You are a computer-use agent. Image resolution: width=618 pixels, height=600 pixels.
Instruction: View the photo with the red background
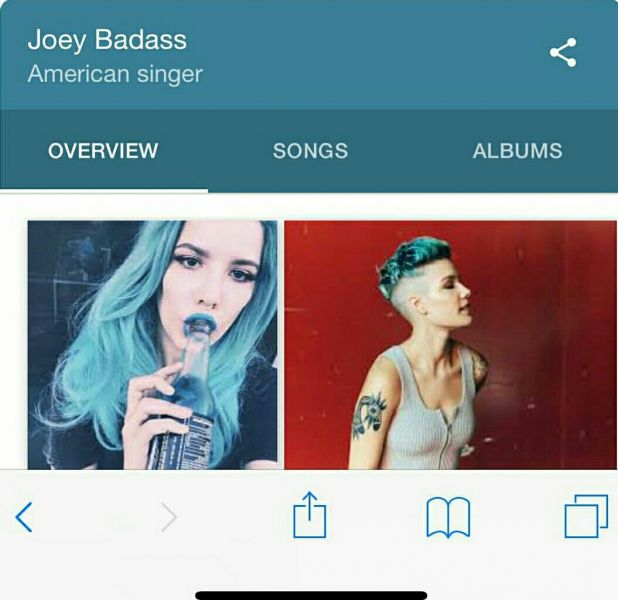coord(450,345)
